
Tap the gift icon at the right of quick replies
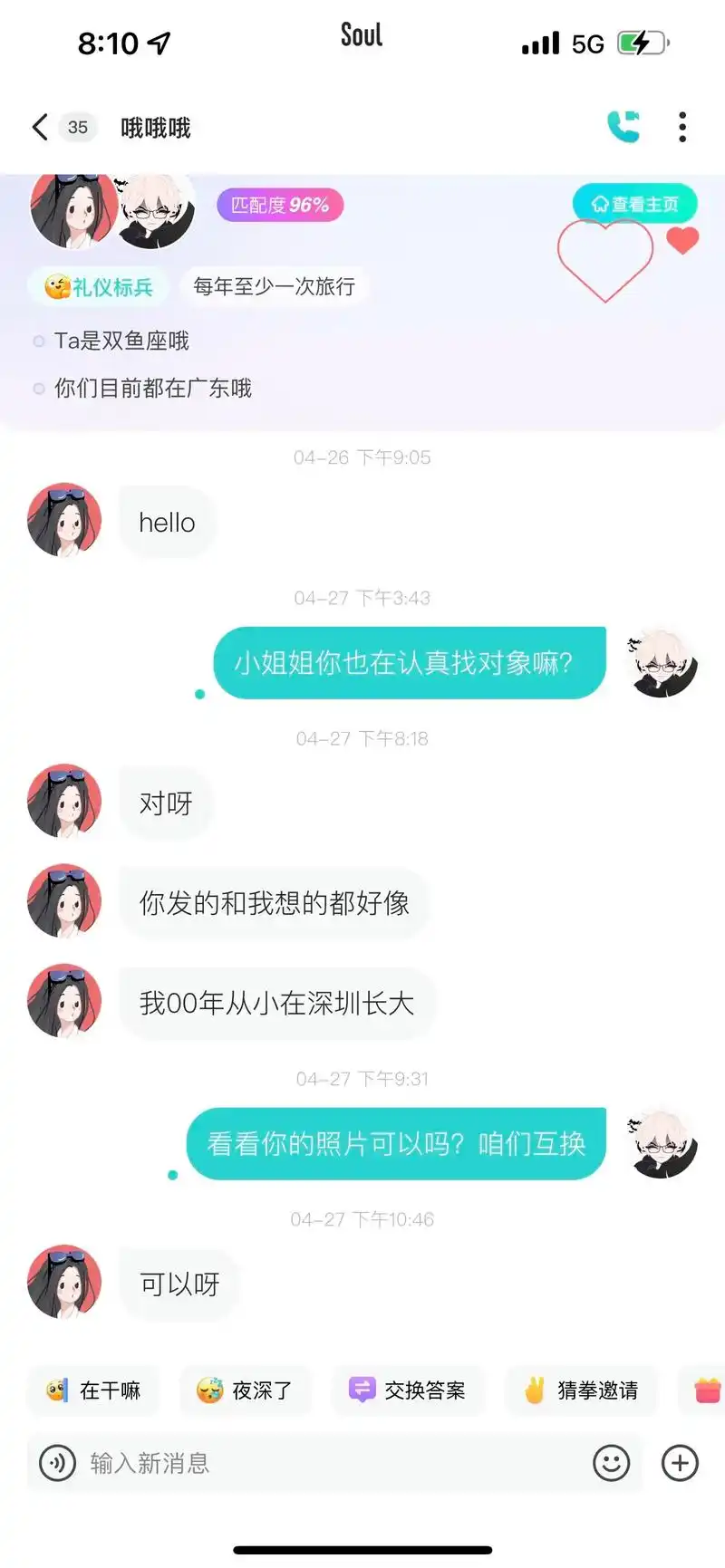click(x=709, y=1390)
